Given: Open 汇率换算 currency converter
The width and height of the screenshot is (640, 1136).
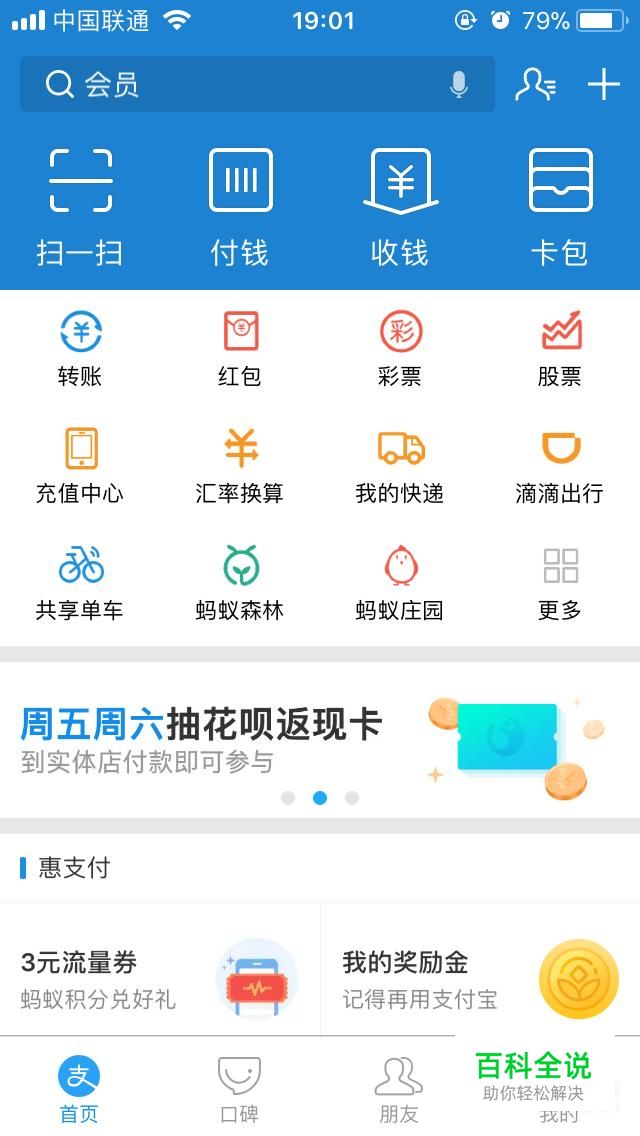Looking at the screenshot, I should pyautogui.click(x=240, y=465).
